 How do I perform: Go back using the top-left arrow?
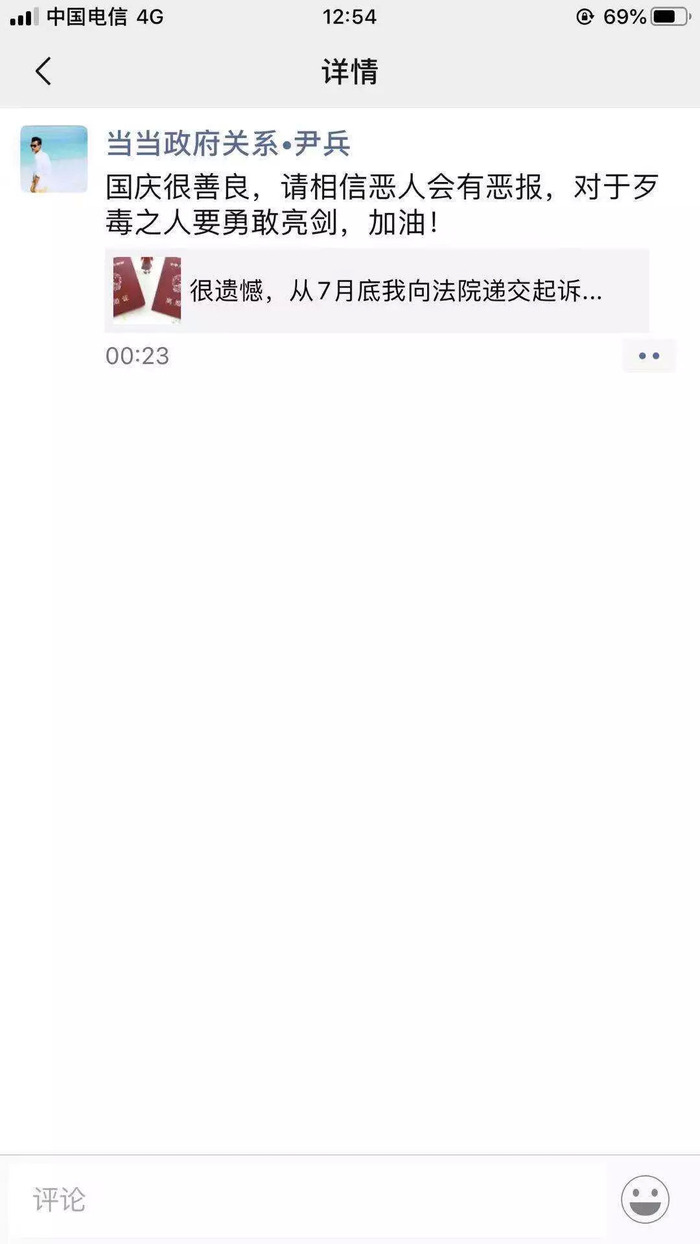(x=43, y=72)
